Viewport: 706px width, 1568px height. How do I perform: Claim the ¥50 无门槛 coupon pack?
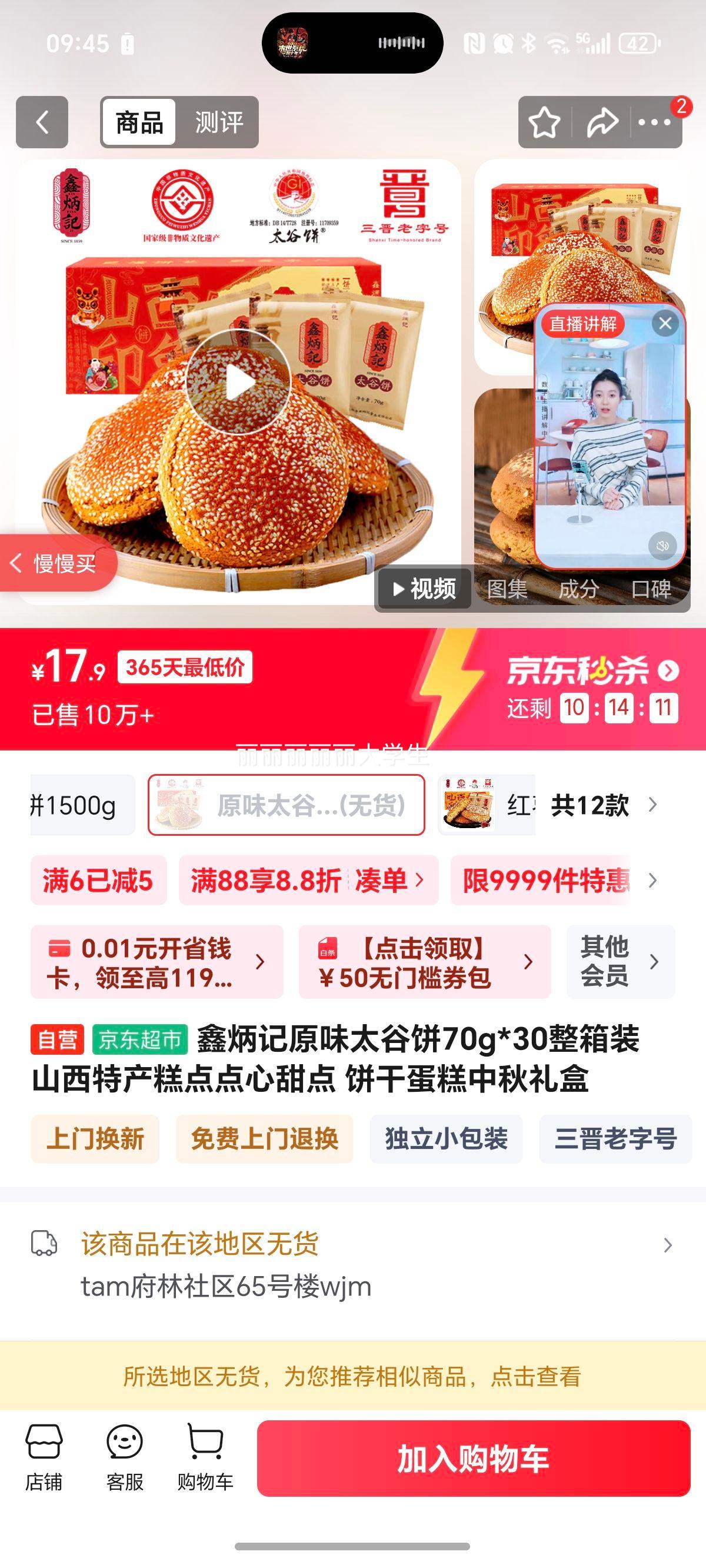pyautogui.click(x=420, y=962)
